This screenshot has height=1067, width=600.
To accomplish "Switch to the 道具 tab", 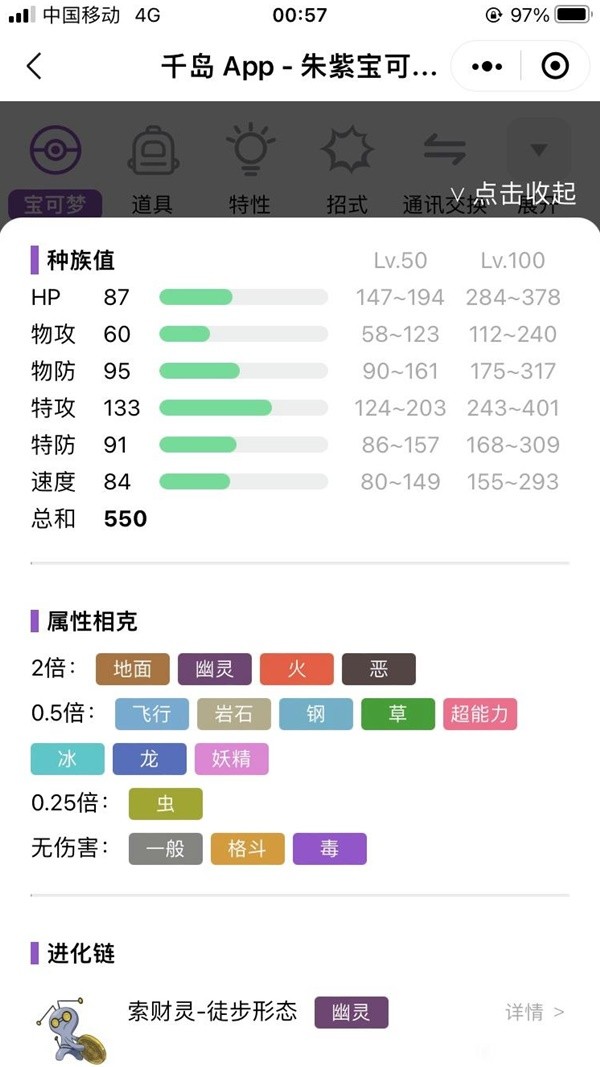I will [152, 170].
